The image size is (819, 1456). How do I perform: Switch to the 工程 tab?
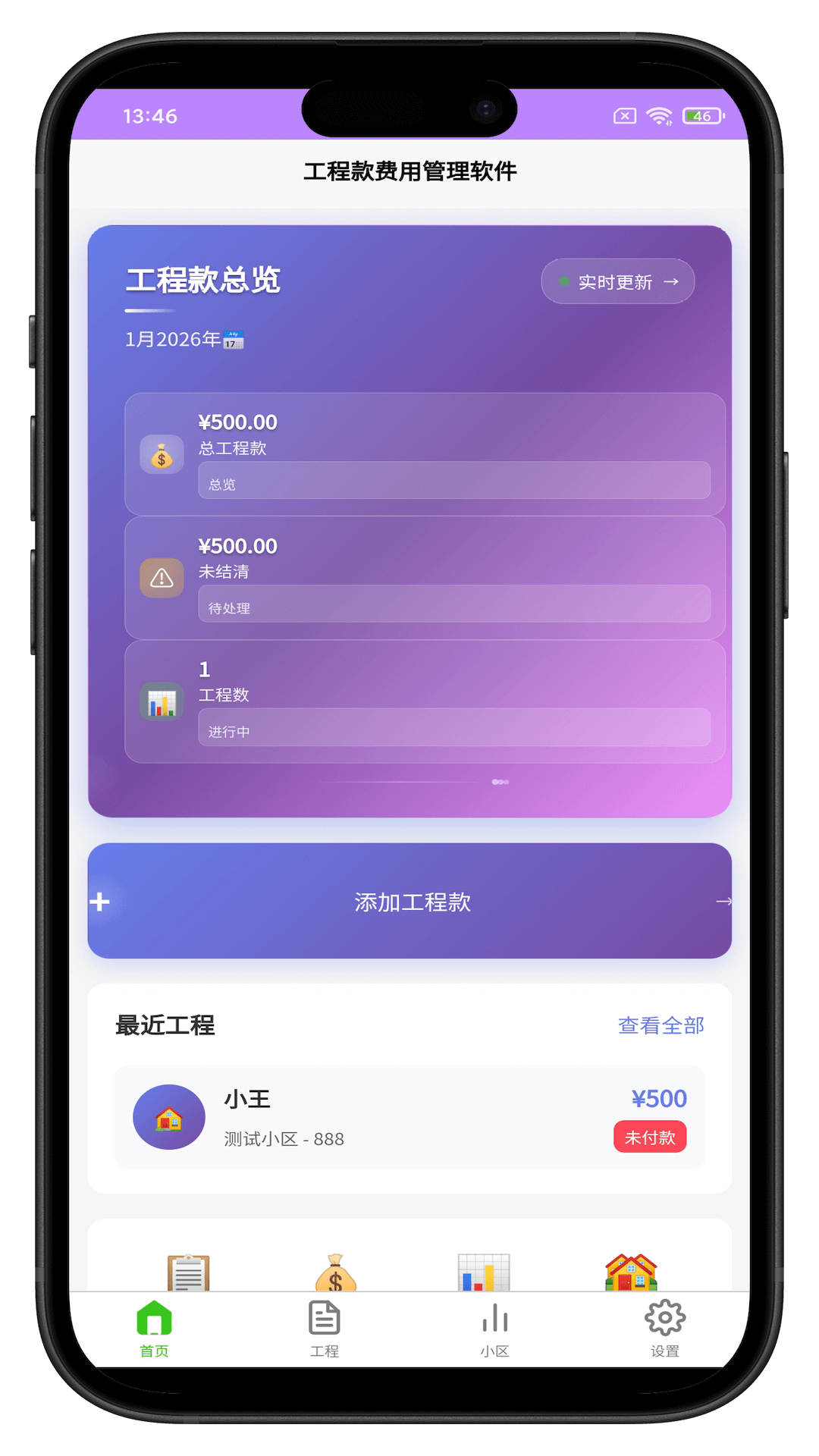pyautogui.click(x=325, y=1329)
